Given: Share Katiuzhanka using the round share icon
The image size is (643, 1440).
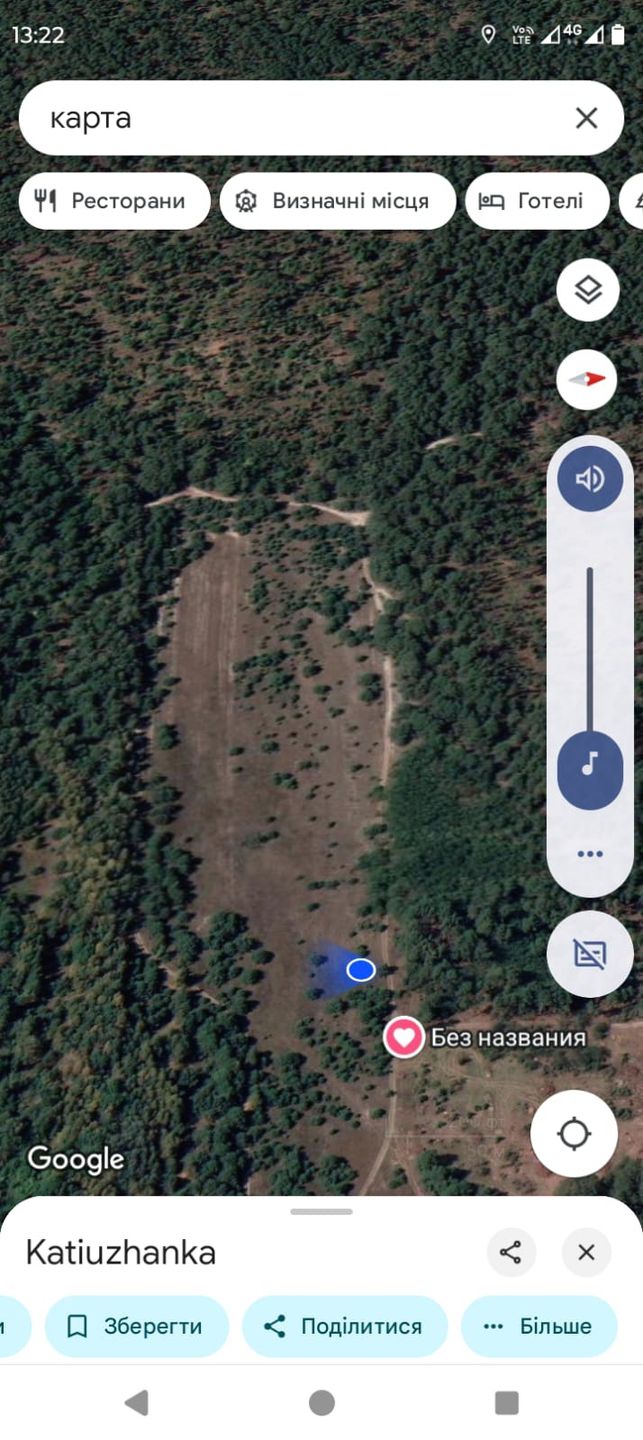Looking at the screenshot, I should (x=511, y=1252).
